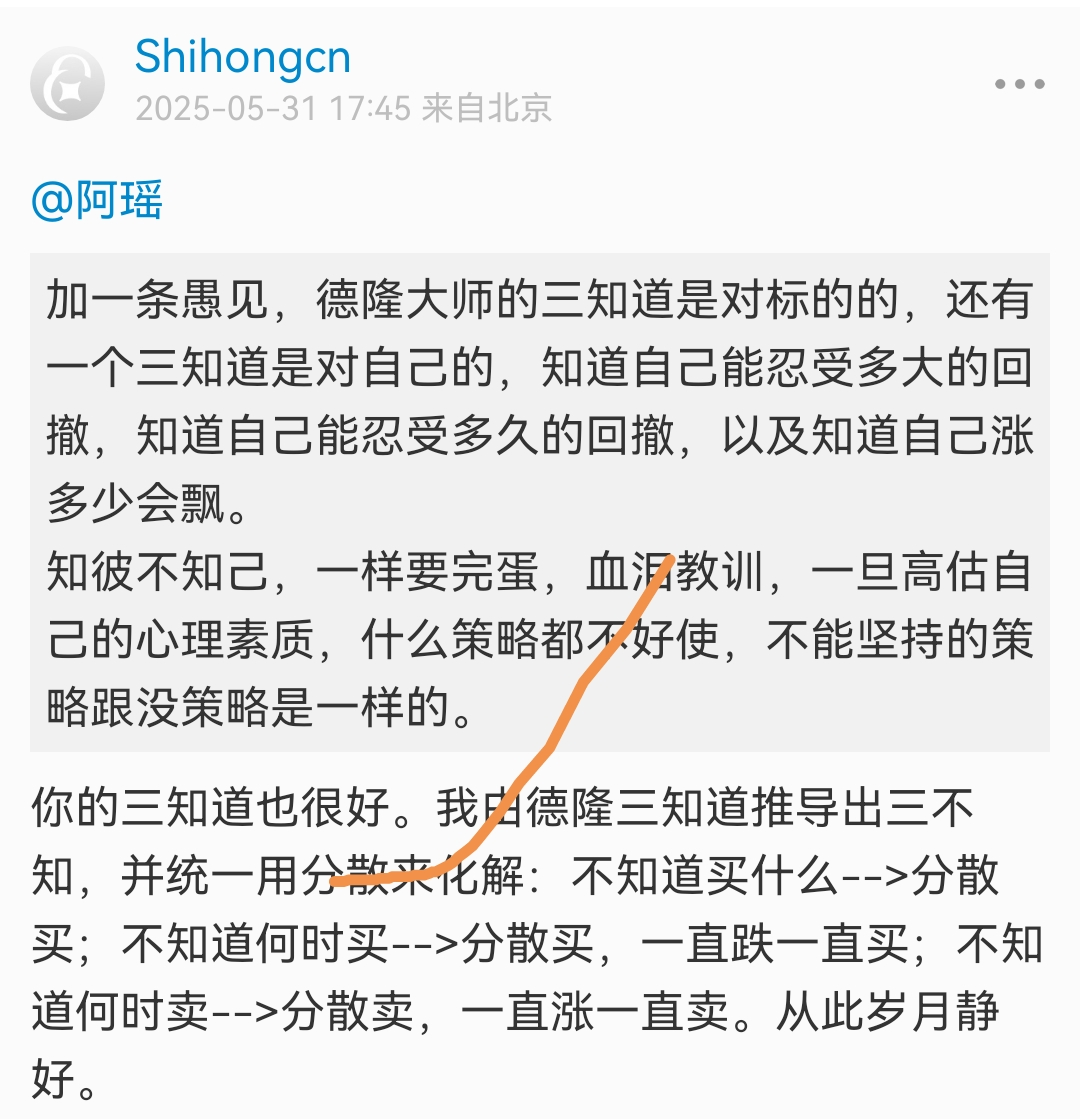1080x1119 pixels.
Task: Open Shihongcn's profile avatar
Action: click(67, 84)
